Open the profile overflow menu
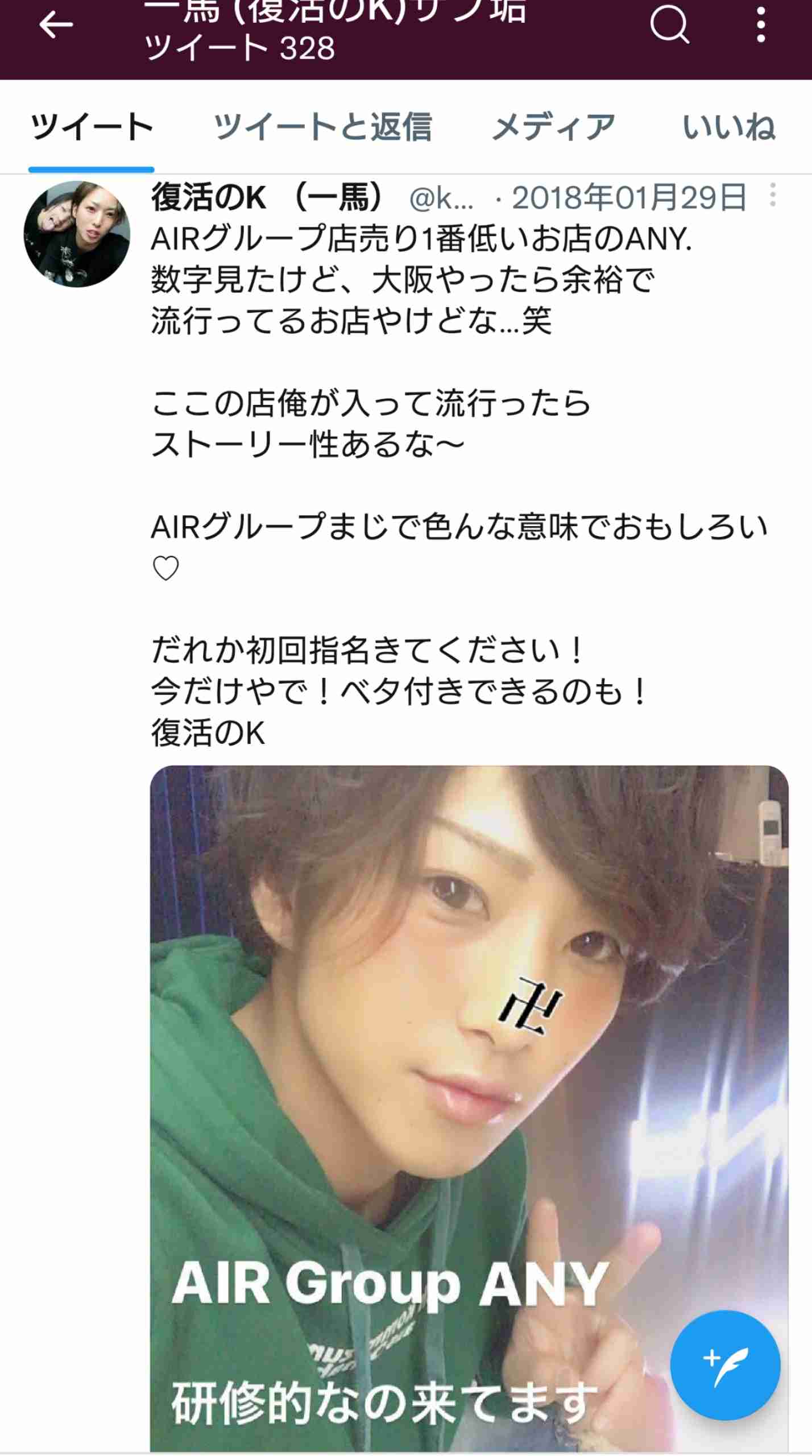The height and width of the screenshot is (1456, 812). pyautogui.click(x=760, y=25)
